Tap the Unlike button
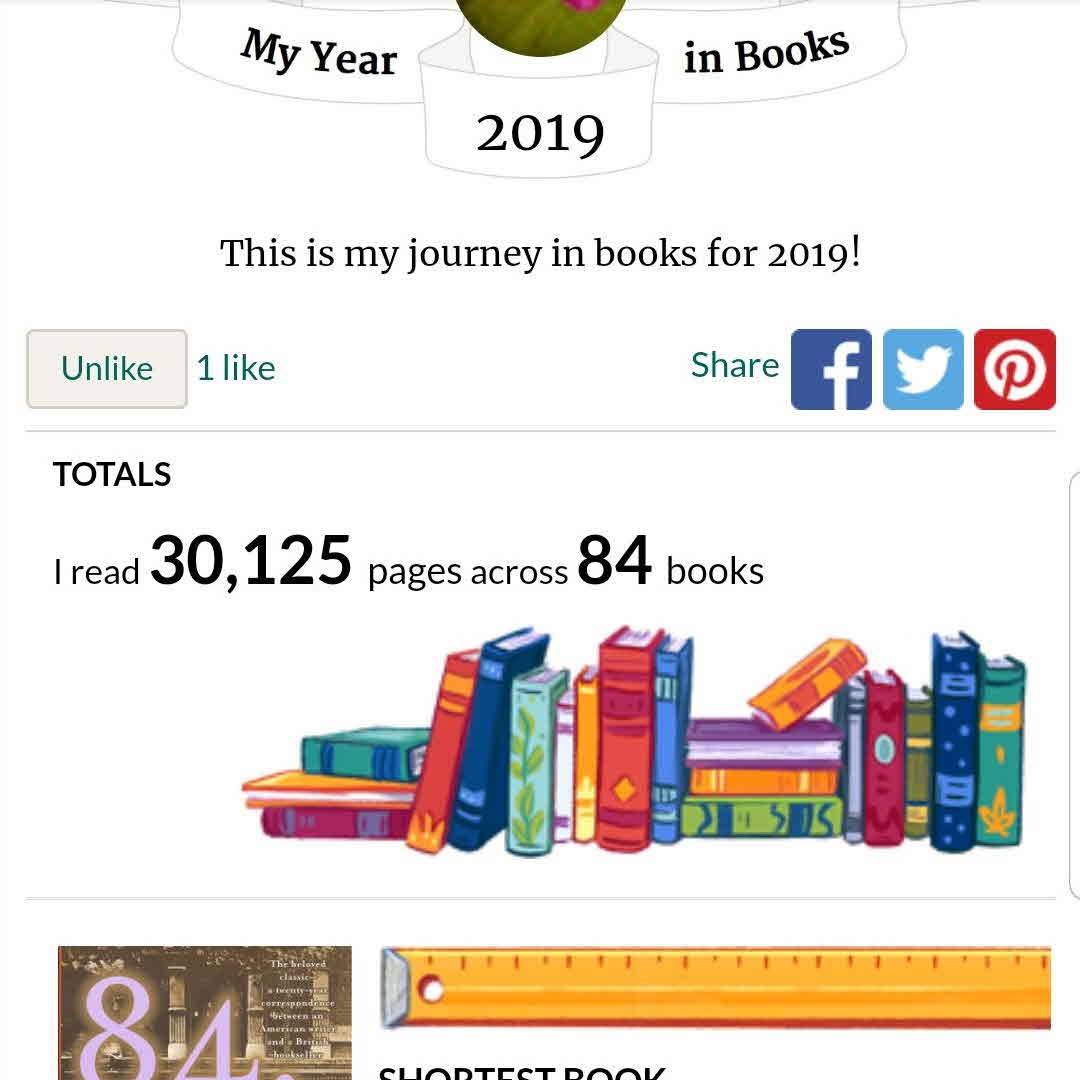The width and height of the screenshot is (1080, 1080). click(x=106, y=368)
